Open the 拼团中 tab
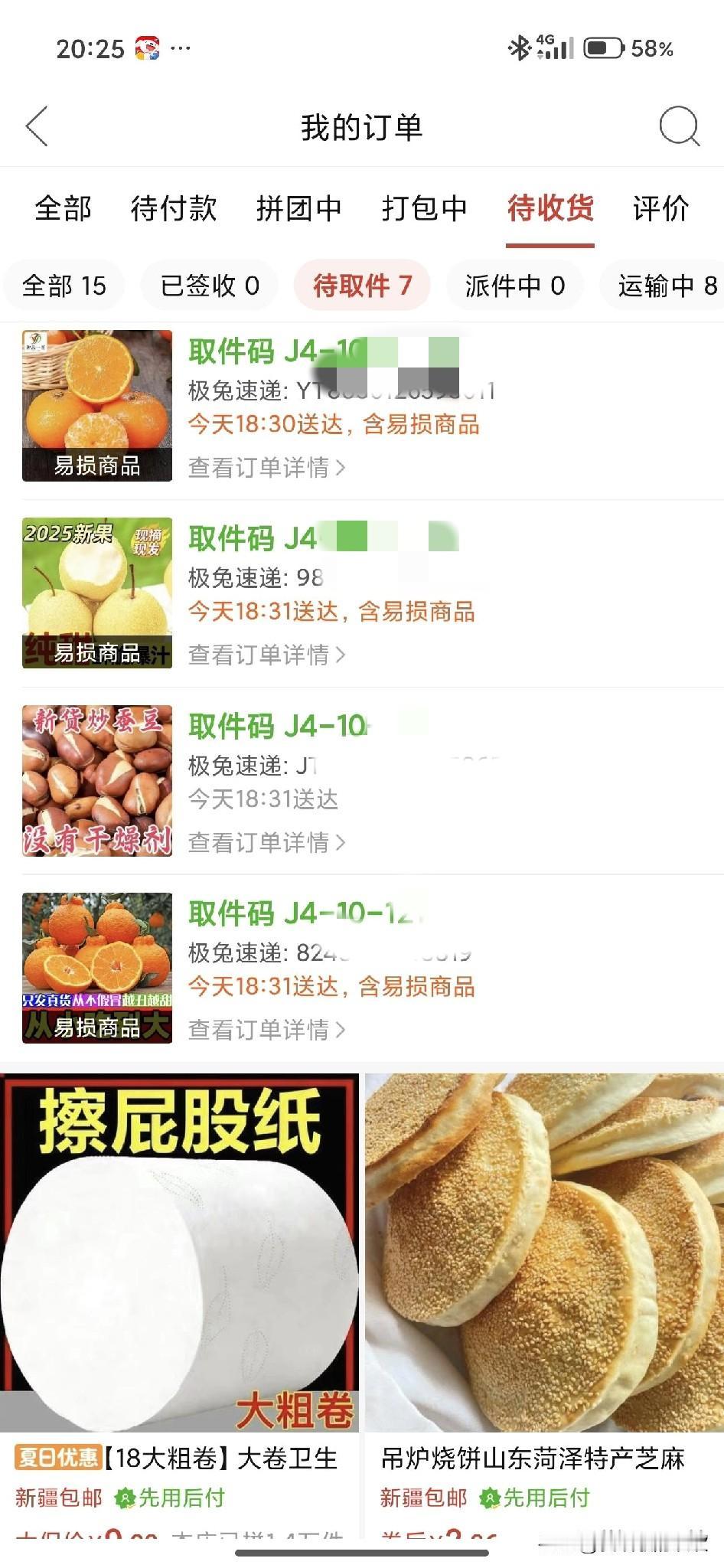The width and height of the screenshot is (724, 1568). click(x=298, y=208)
